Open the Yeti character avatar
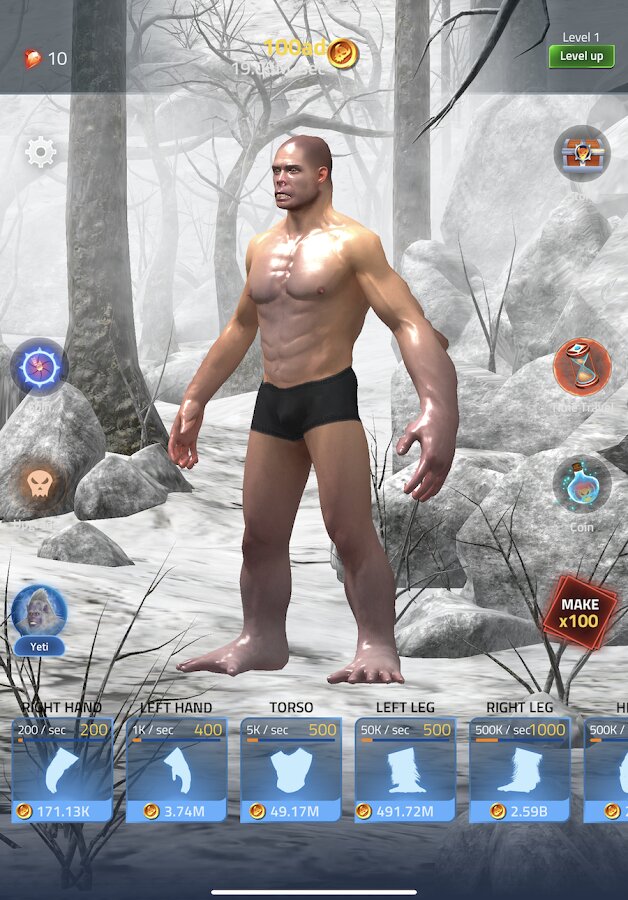Viewport: 628px width, 900px height. pos(40,612)
